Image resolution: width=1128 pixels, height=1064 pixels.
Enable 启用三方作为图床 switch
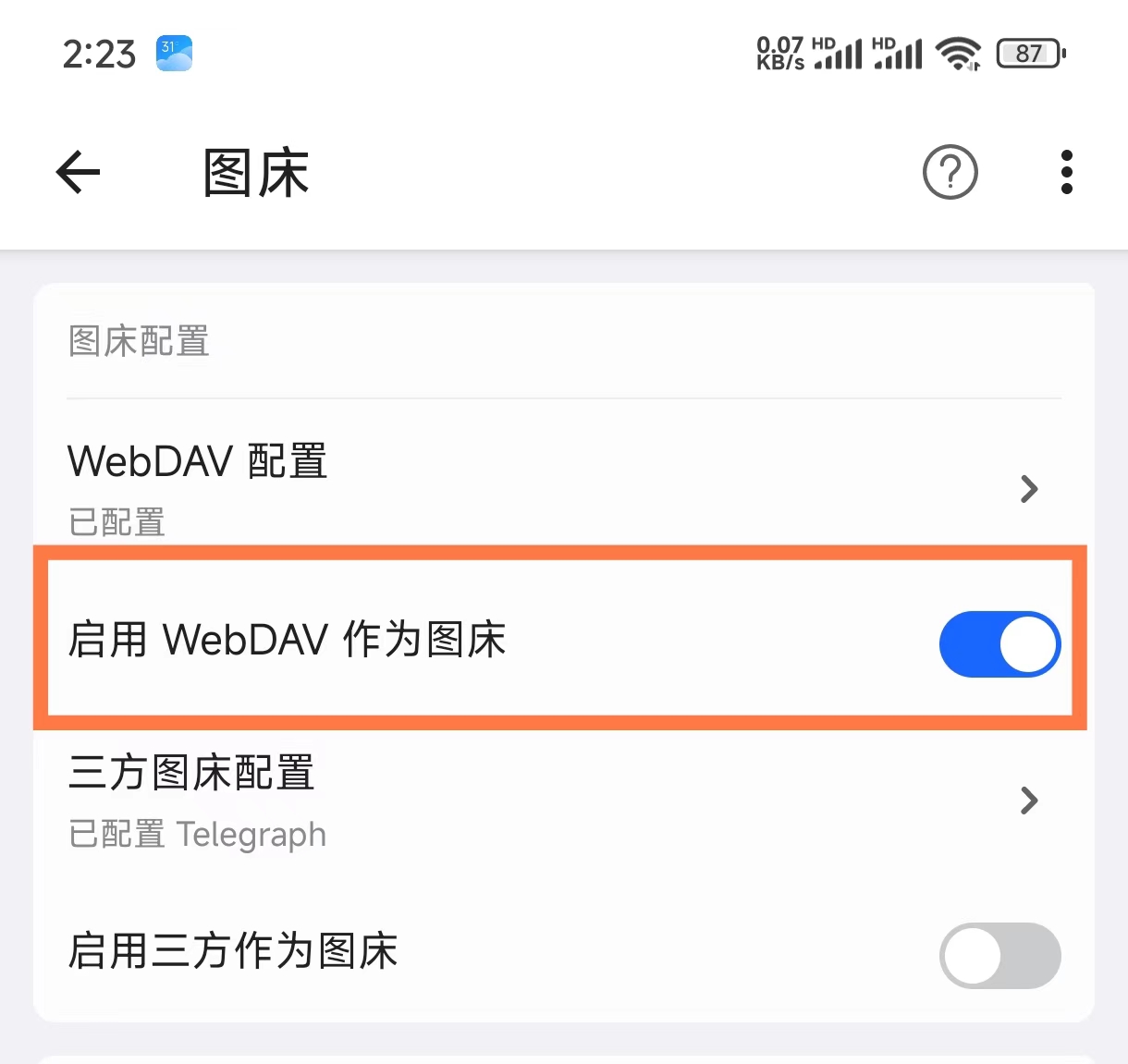click(999, 955)
